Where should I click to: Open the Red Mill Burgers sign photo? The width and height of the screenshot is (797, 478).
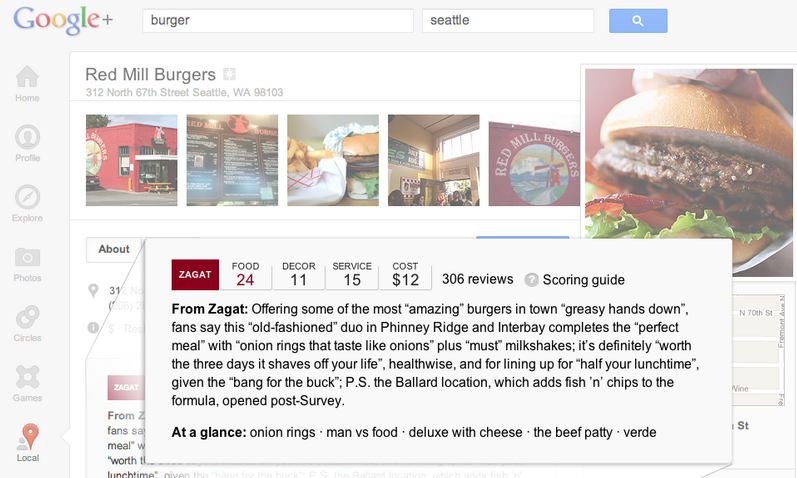[x=533, y=160]
